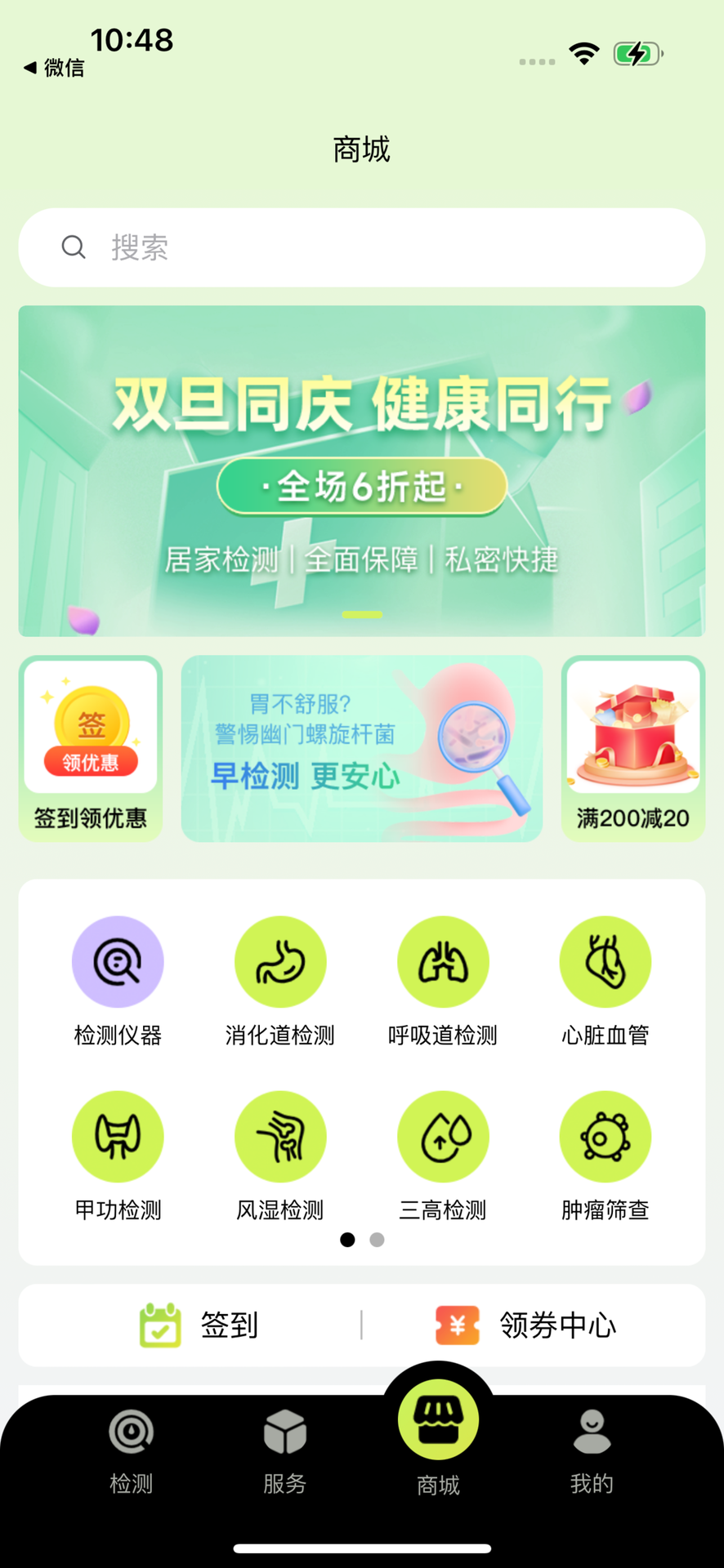Tap the second category page dot
Screen dimensions: 724x1568
pyautogui.click(x=377, y=1240)
